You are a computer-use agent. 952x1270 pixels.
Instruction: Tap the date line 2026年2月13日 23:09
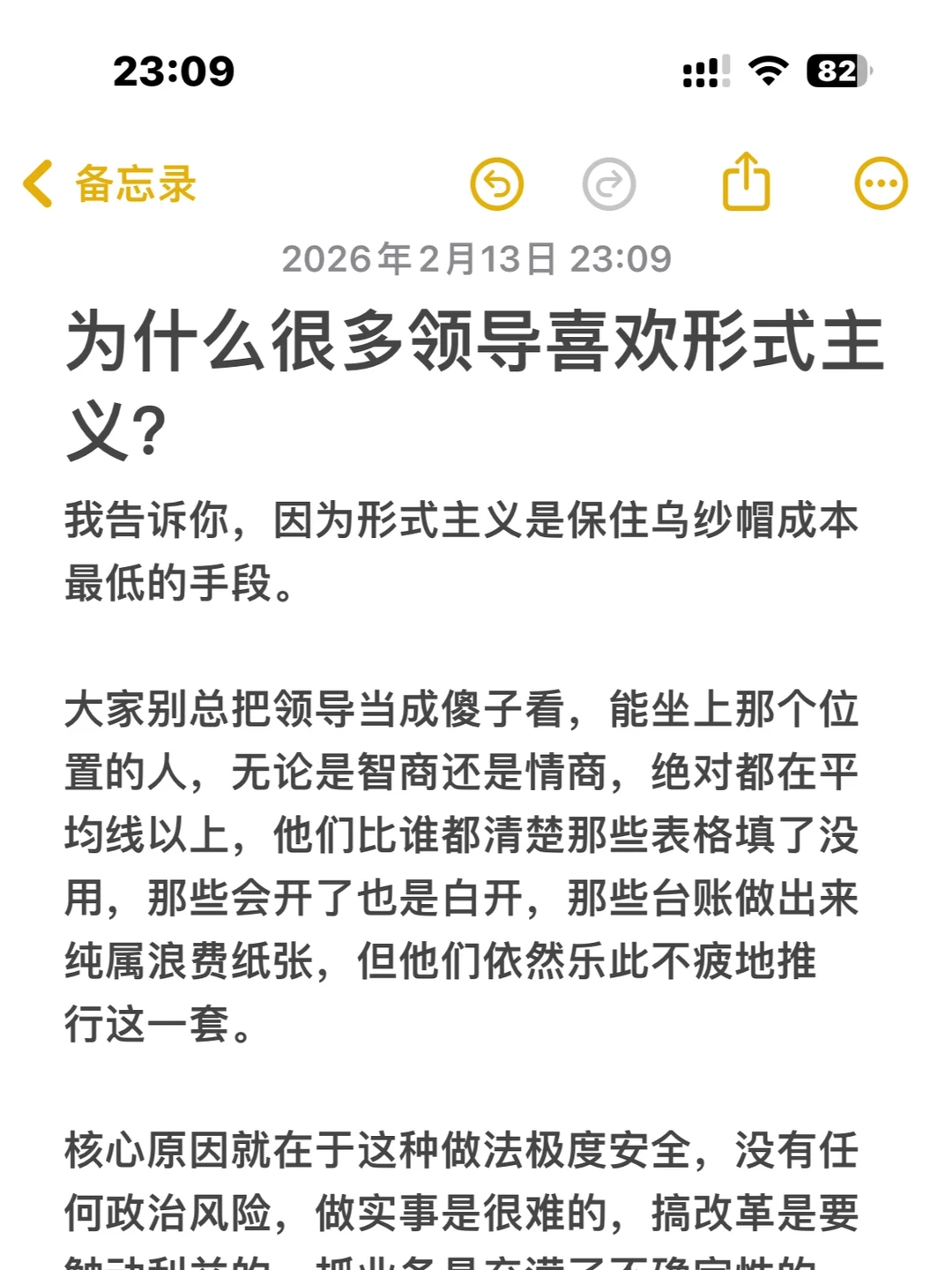tap(476, 258)
